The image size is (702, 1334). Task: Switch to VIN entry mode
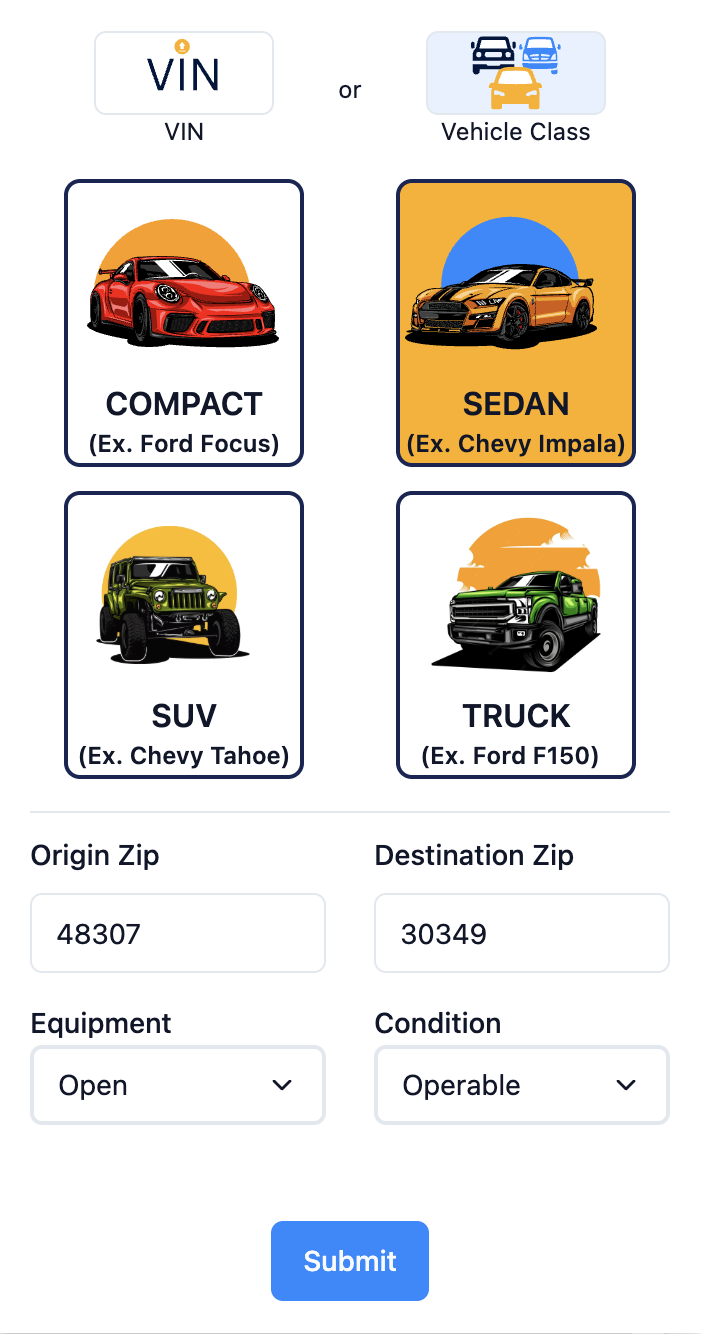(184, 73)
